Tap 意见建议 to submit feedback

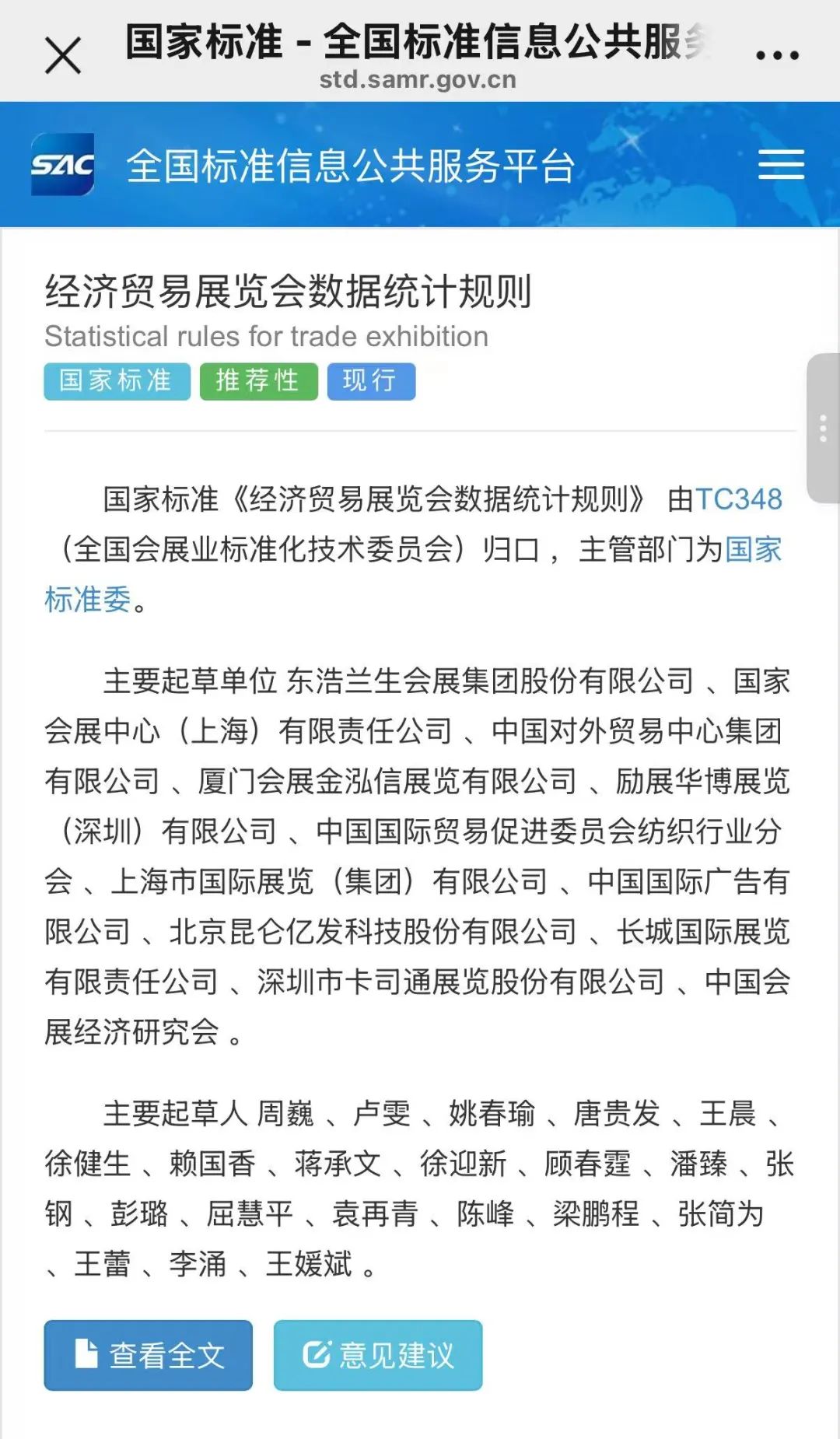click(378, 1355)
